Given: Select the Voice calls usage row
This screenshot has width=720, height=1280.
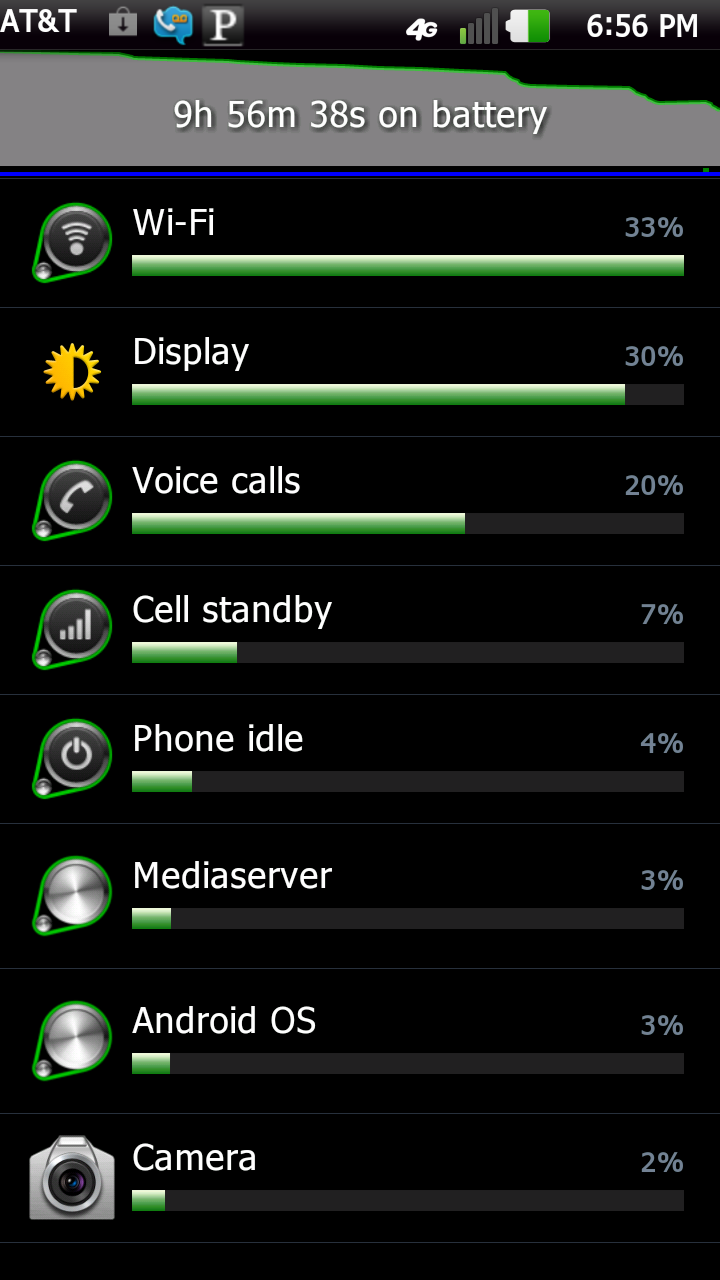Looking at the screenshot, I should tap(360, 501).
